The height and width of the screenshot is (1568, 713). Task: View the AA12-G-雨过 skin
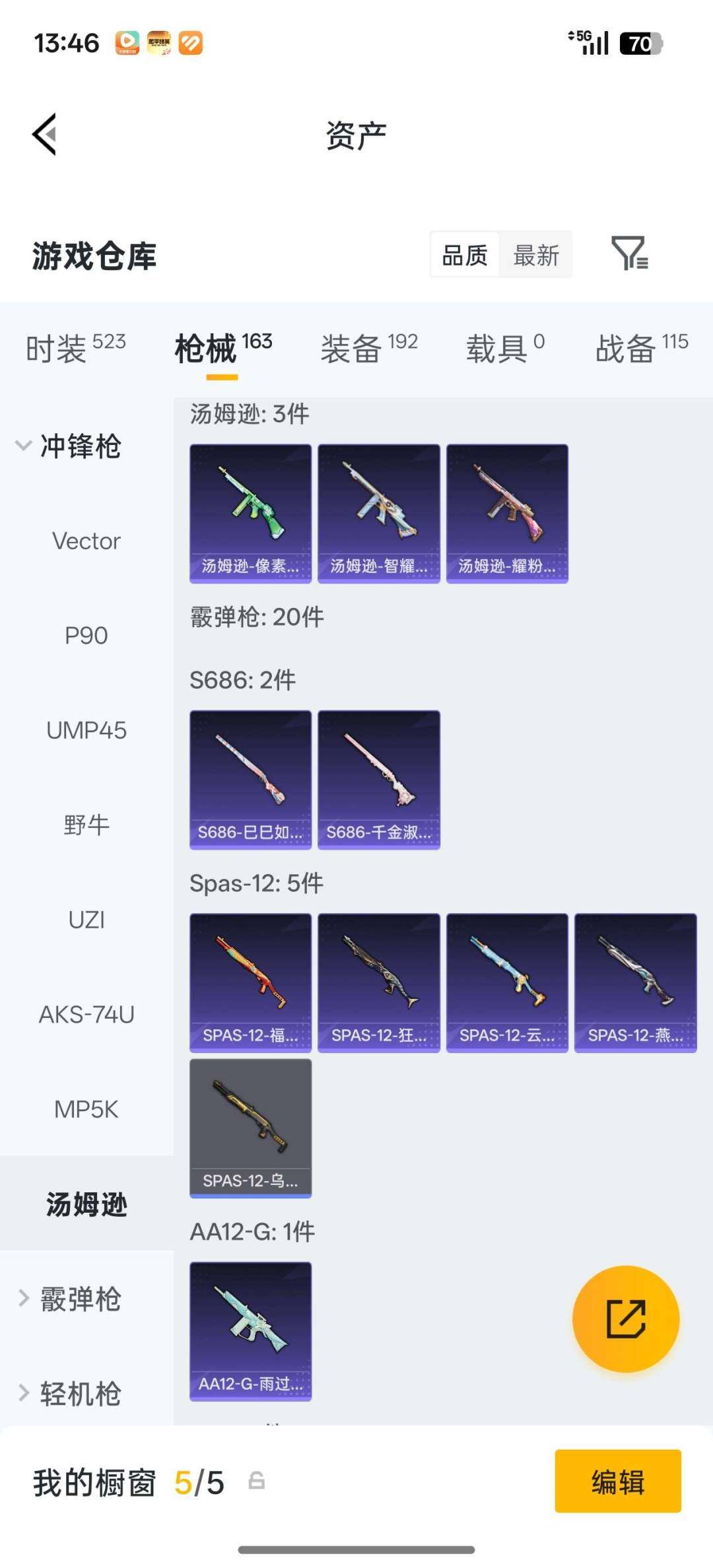[x=250, y=1331]
